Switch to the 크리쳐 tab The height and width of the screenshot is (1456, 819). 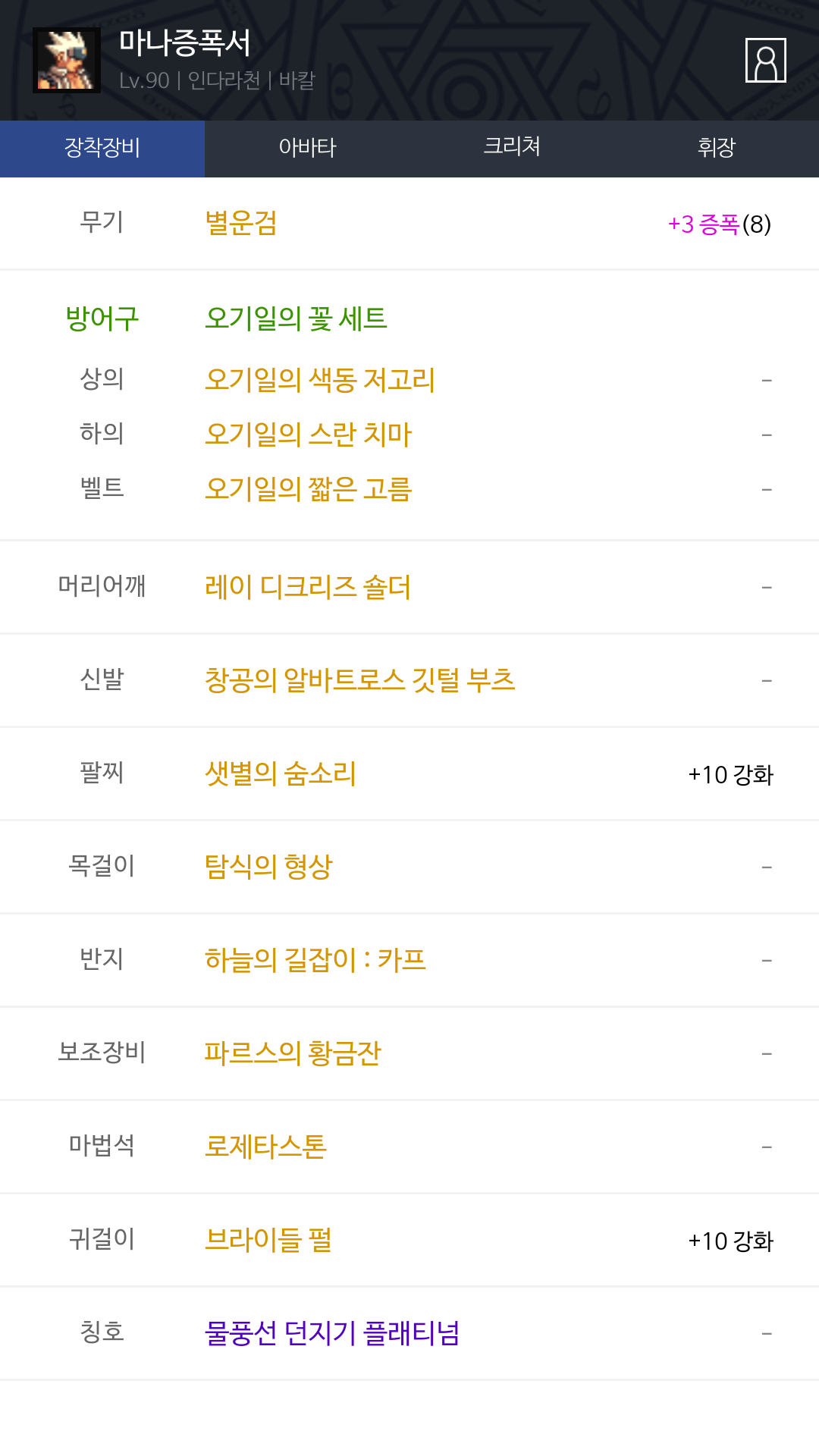(x=512, y=148)
